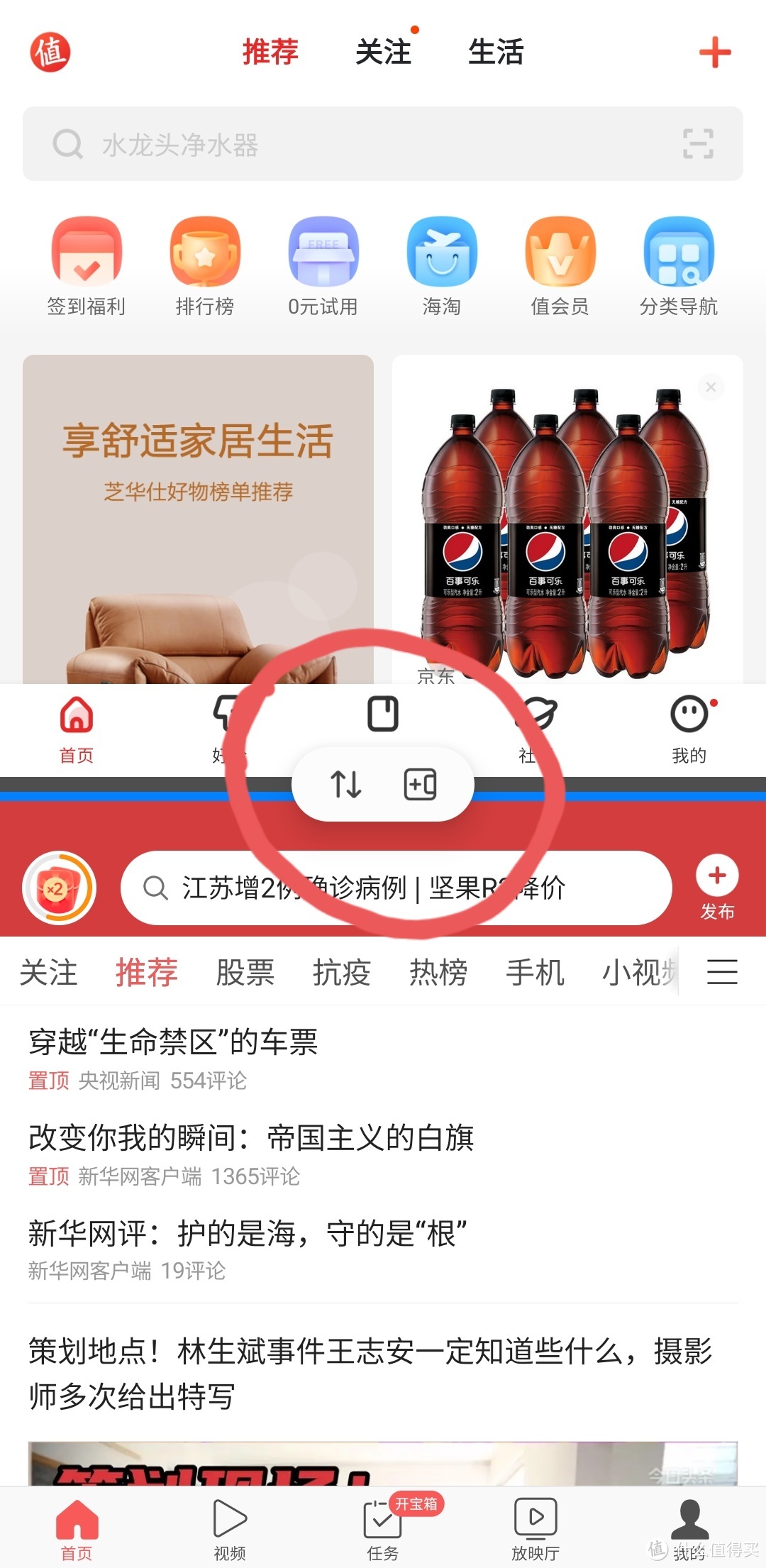Tap the add-to-split-screen icon
The width and height of the screenshot is (766, 1568).
[419, 784]
